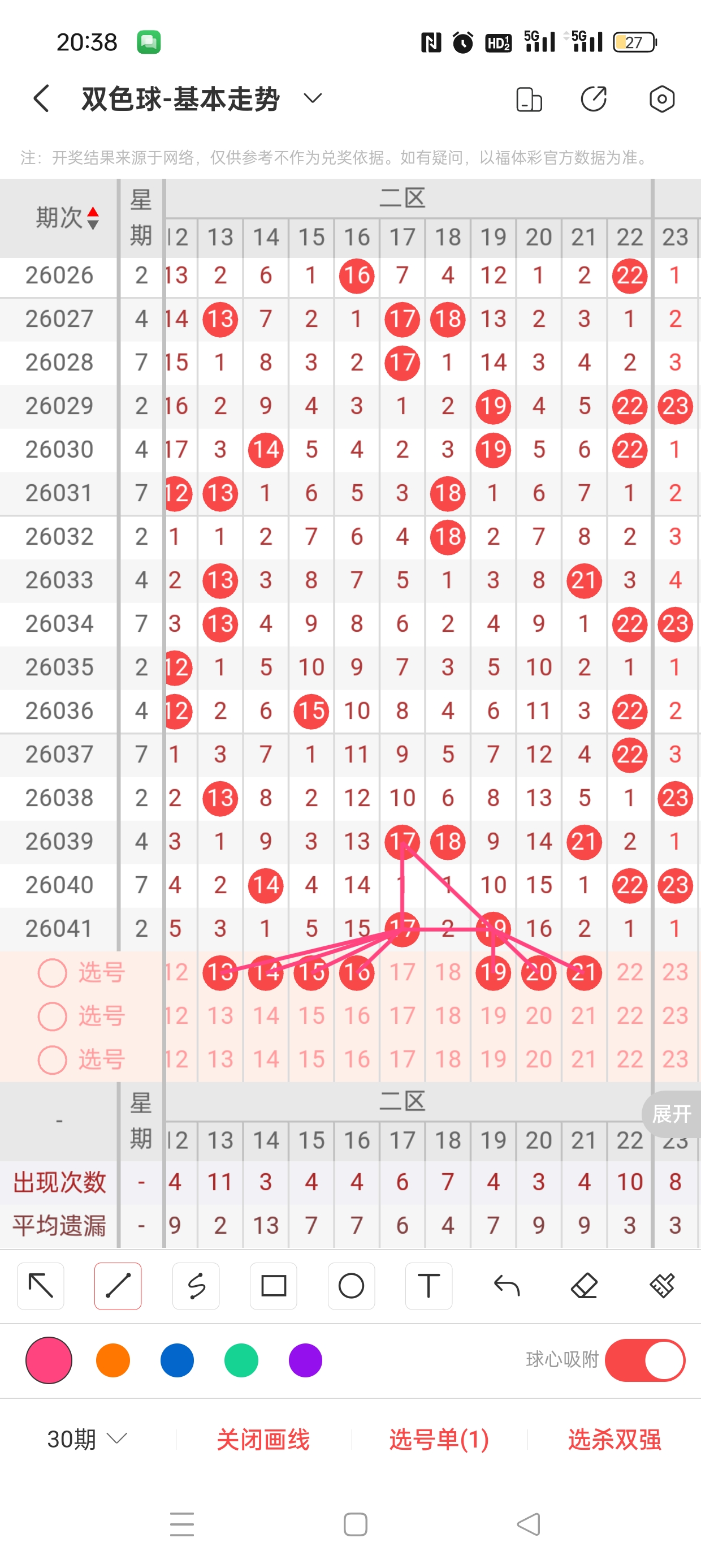Choose the freehand curve tool
This screenshot has width=701, height=1568.
[x=196, y=1286]
